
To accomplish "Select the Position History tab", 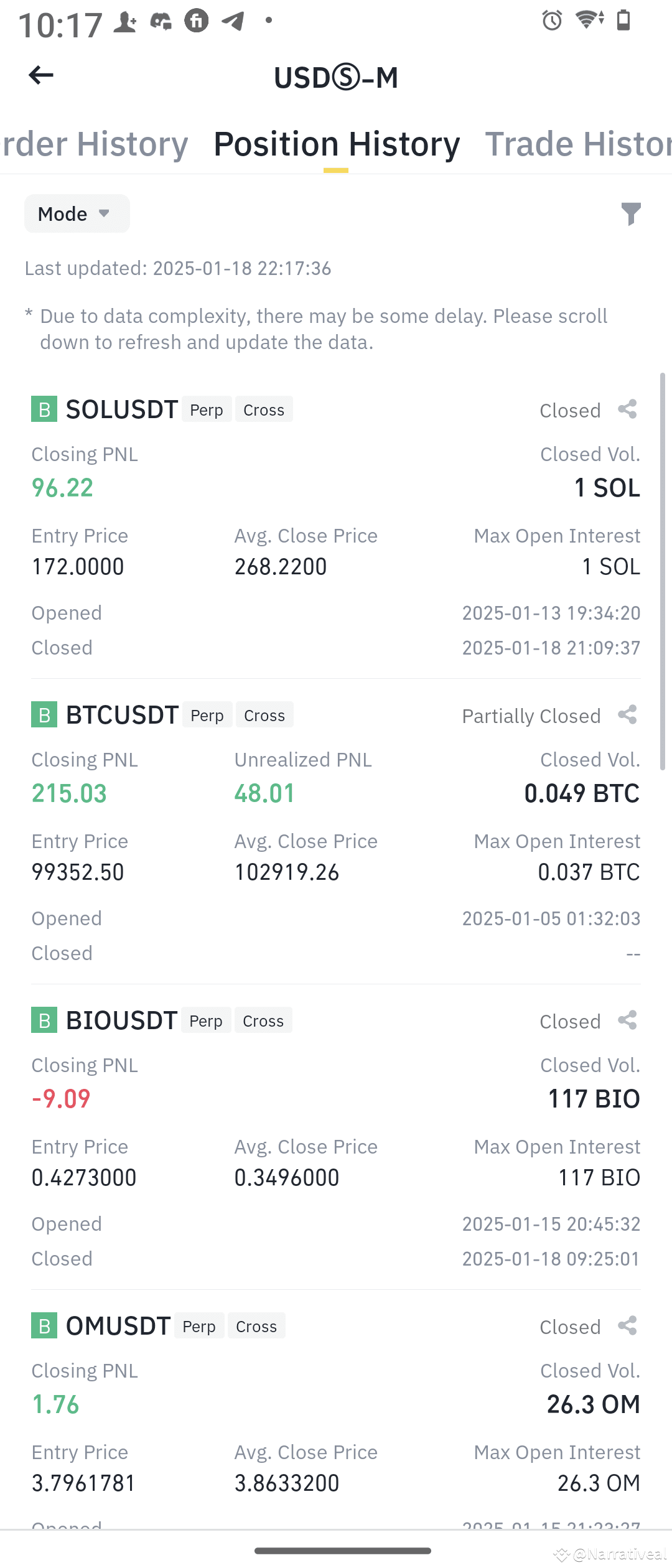I will [x=337, y=144].
